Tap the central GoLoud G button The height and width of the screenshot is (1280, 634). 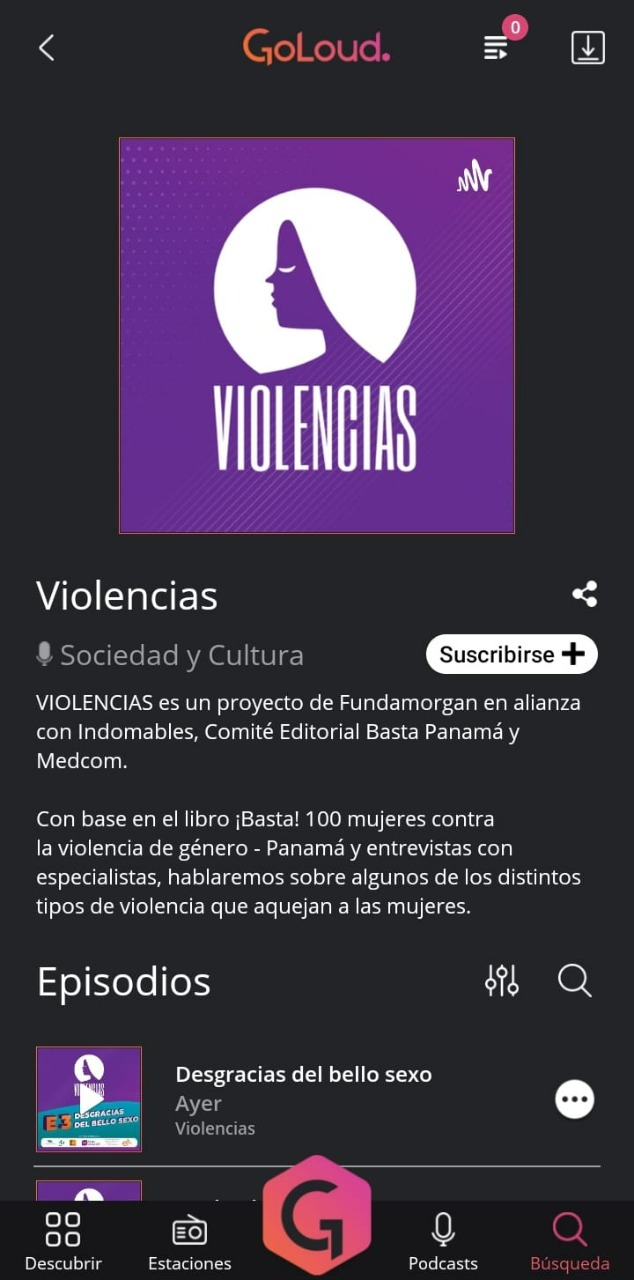[x=317, y=1216]
